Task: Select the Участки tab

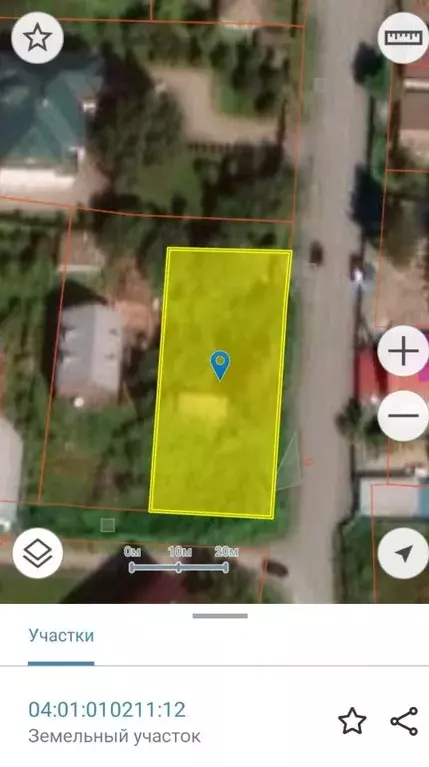Action: pyautogui.click(x=61, y=635)
